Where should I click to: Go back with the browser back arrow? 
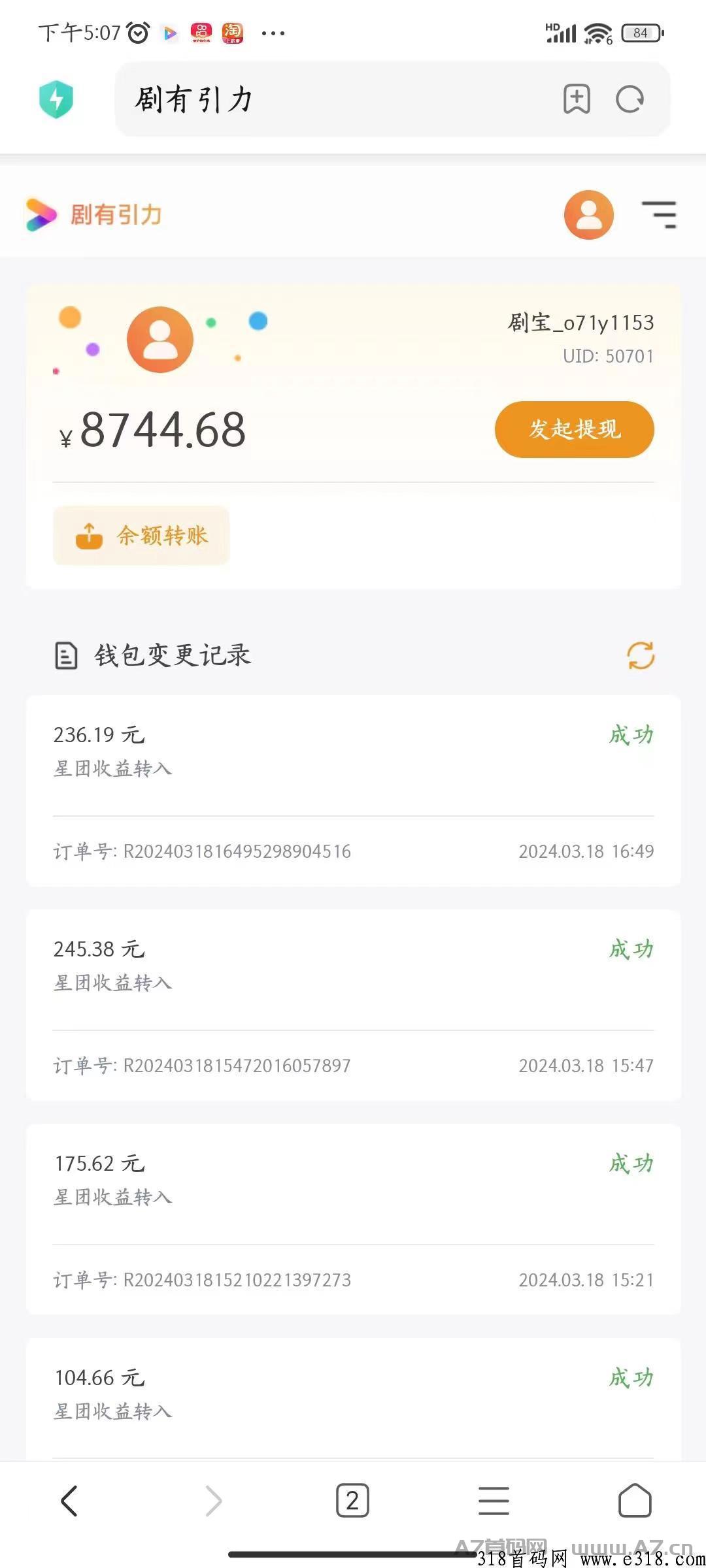[69, 1500]
